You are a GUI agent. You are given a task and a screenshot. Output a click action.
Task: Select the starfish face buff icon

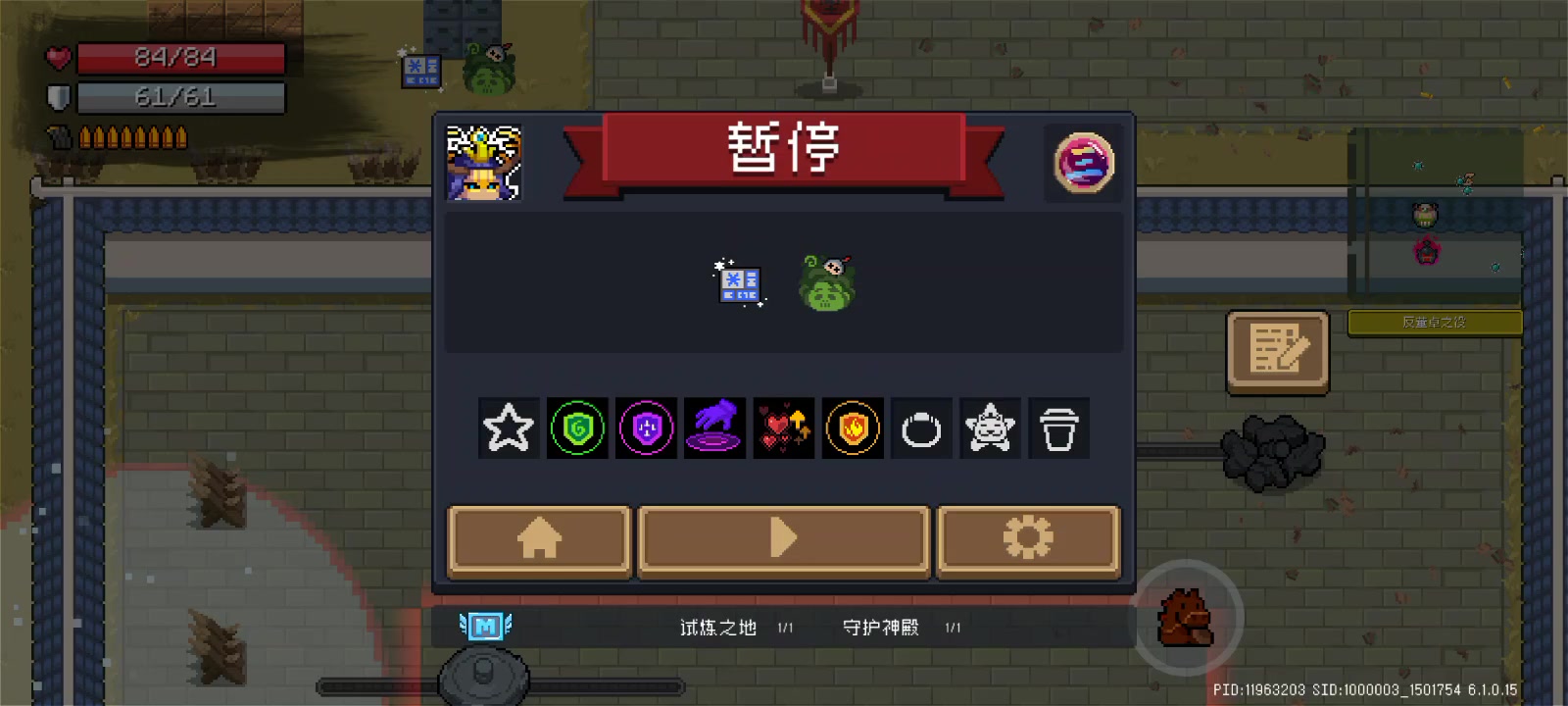pos(990,429)
